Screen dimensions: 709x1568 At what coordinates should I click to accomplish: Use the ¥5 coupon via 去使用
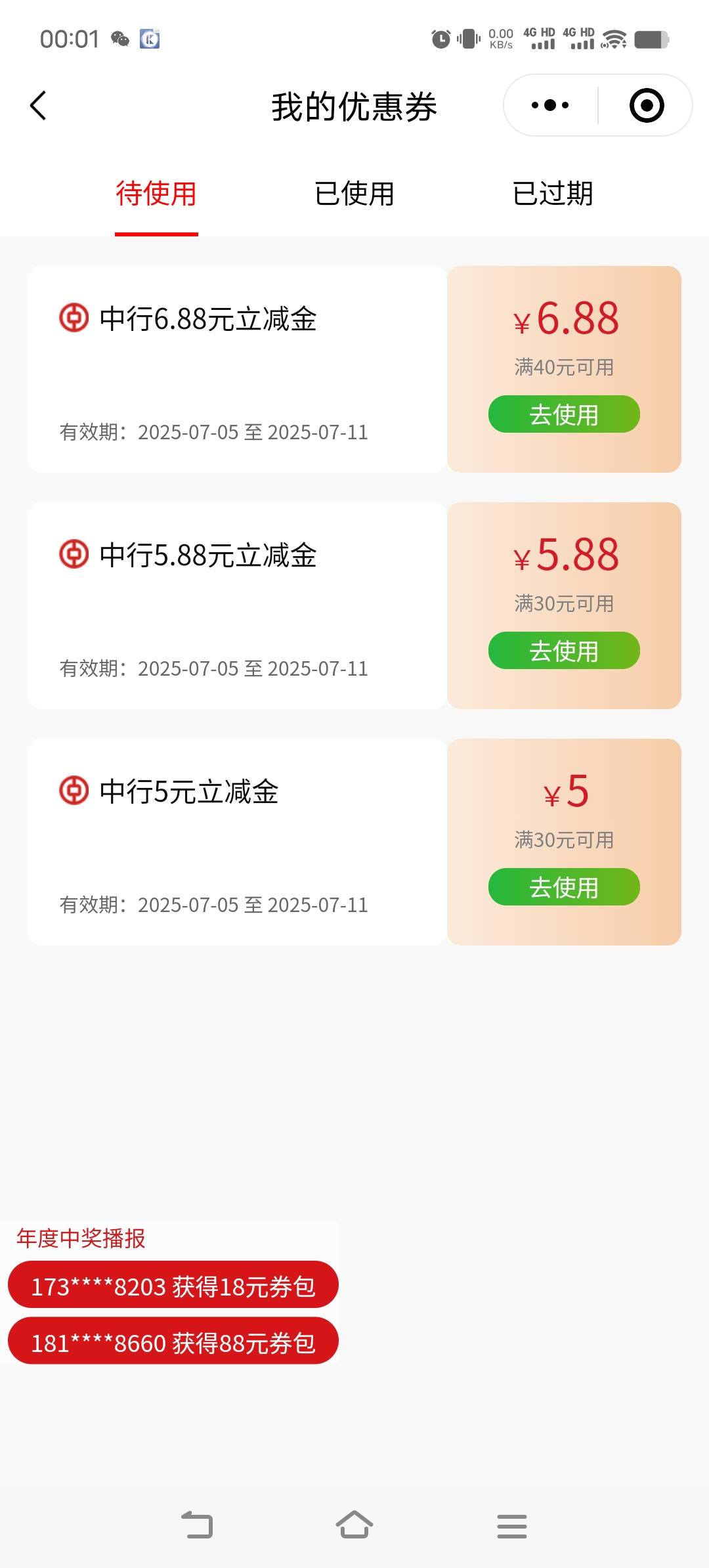pos(564,887)
